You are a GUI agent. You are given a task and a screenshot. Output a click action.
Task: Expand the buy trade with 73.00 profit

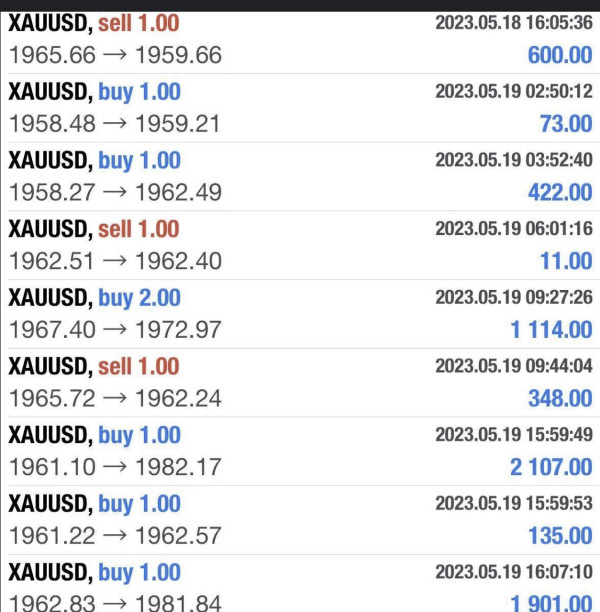click(x=300, y=108)
